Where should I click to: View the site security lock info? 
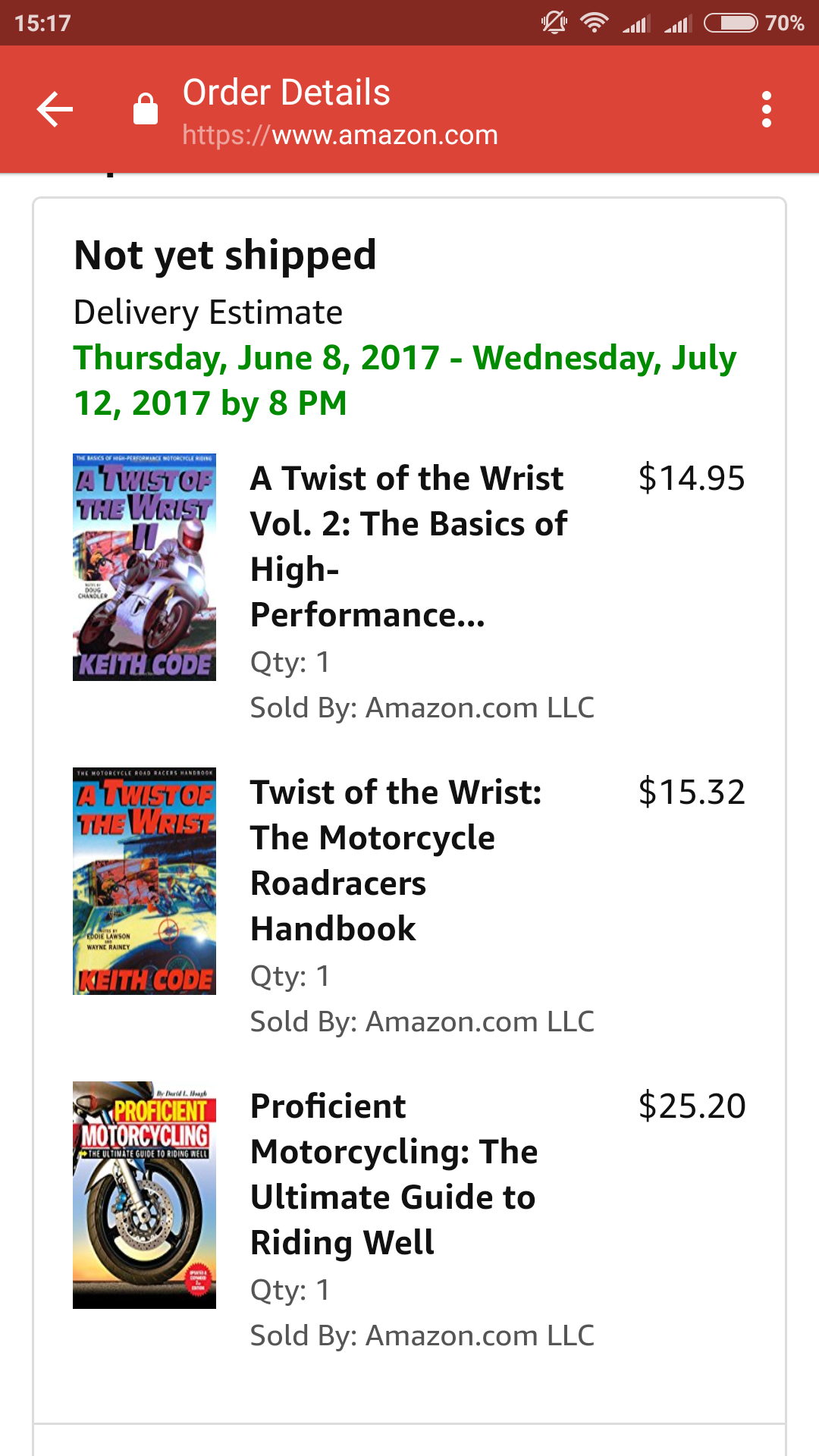[146, 110]
